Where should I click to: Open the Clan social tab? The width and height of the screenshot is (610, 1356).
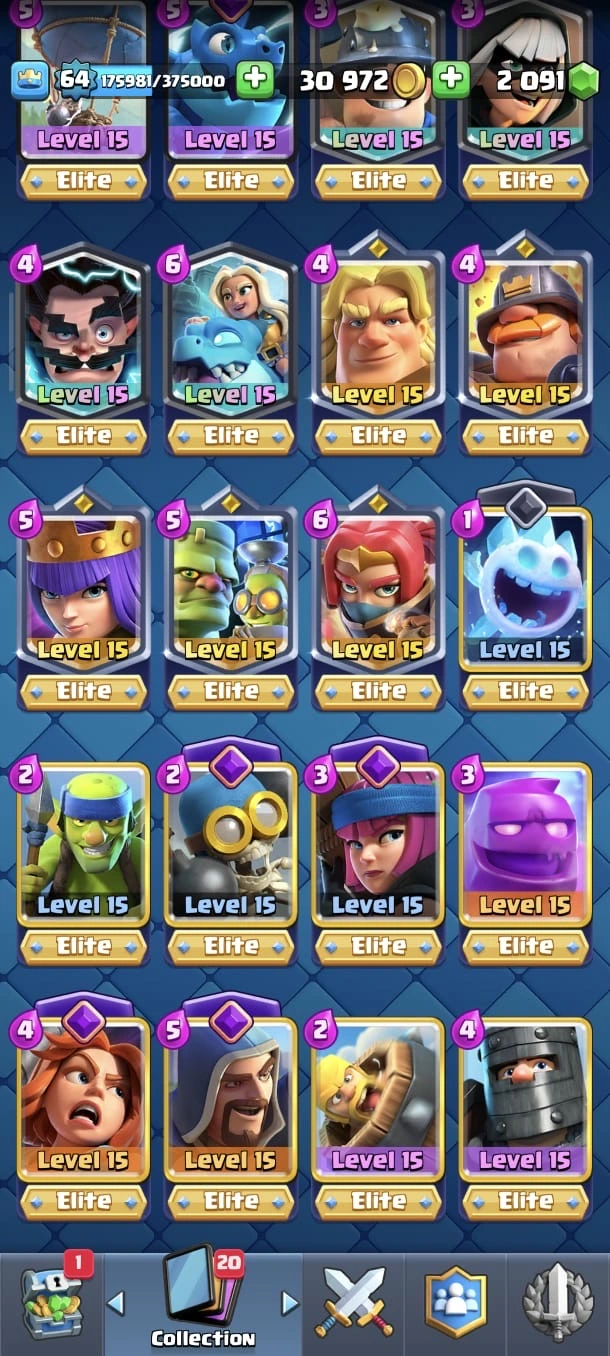[455, 1301]
